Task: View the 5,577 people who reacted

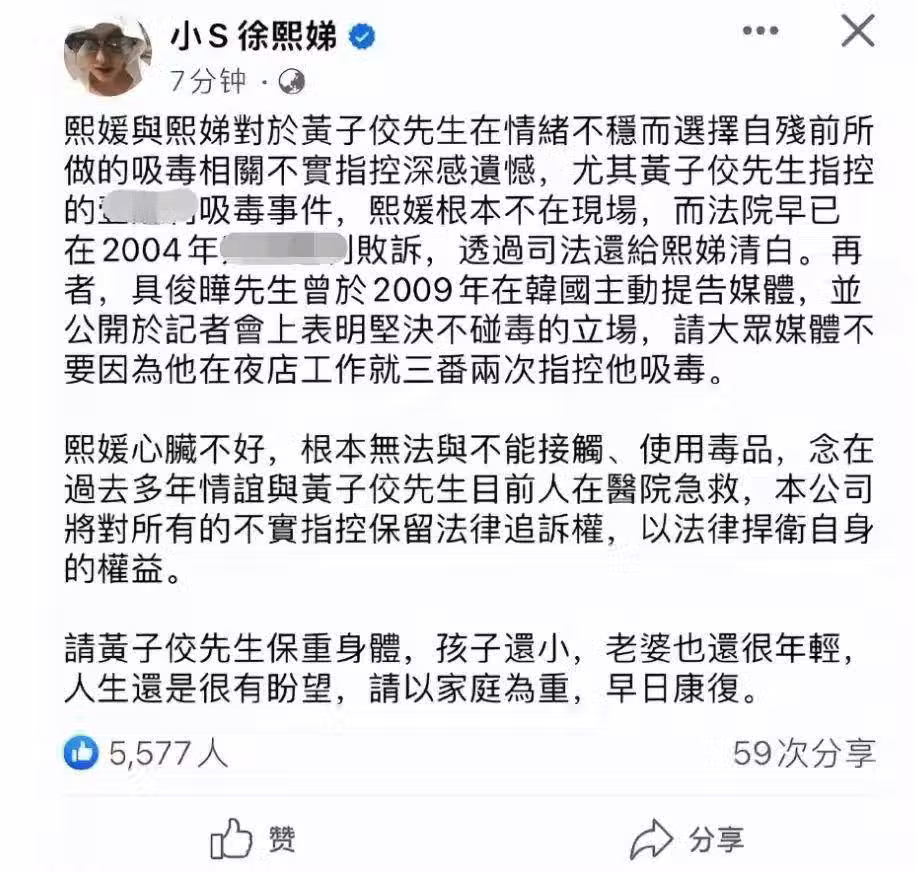Action: pyautogui.click(x=145, y=753)
